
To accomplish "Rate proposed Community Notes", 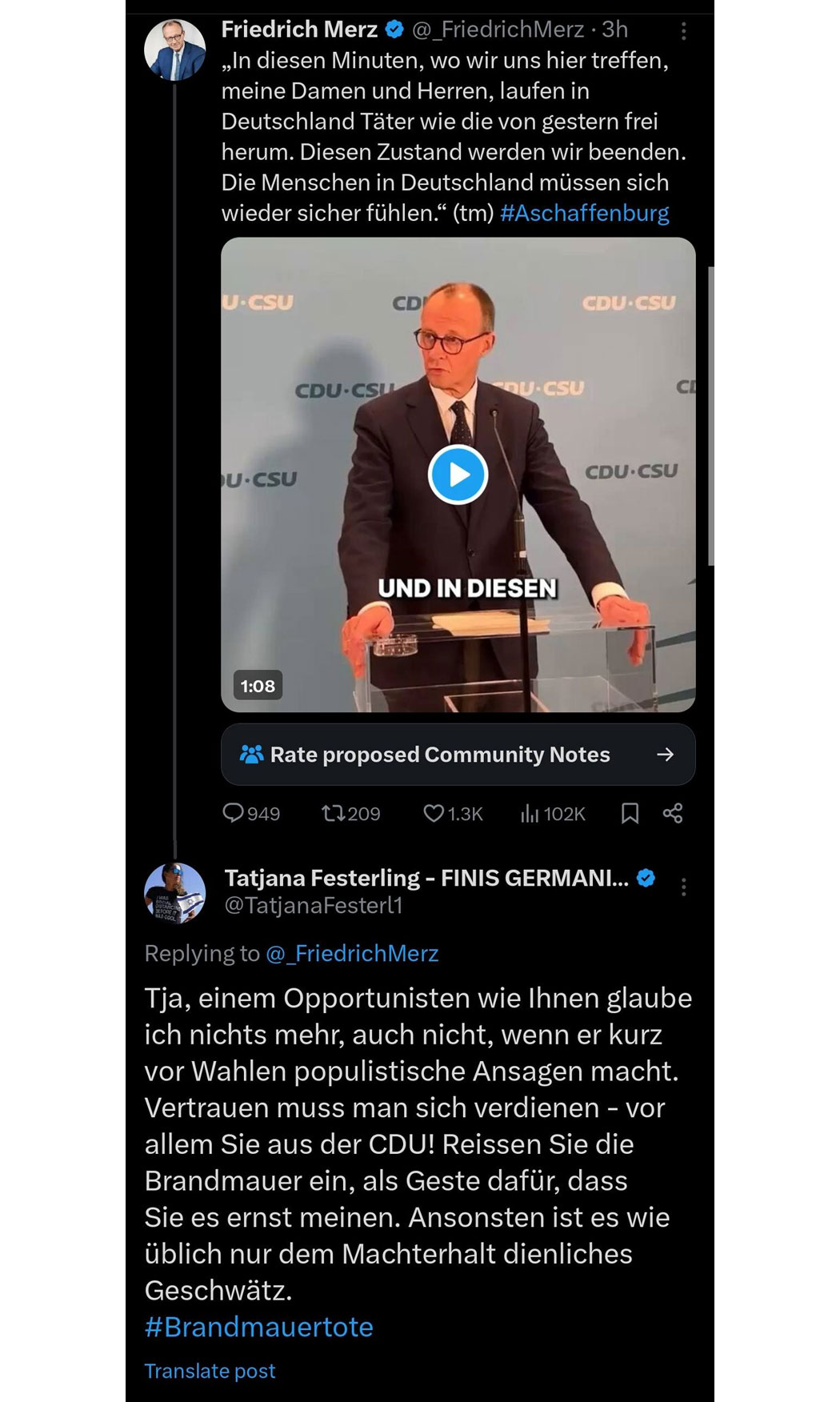I will click(x=458, y=755).
